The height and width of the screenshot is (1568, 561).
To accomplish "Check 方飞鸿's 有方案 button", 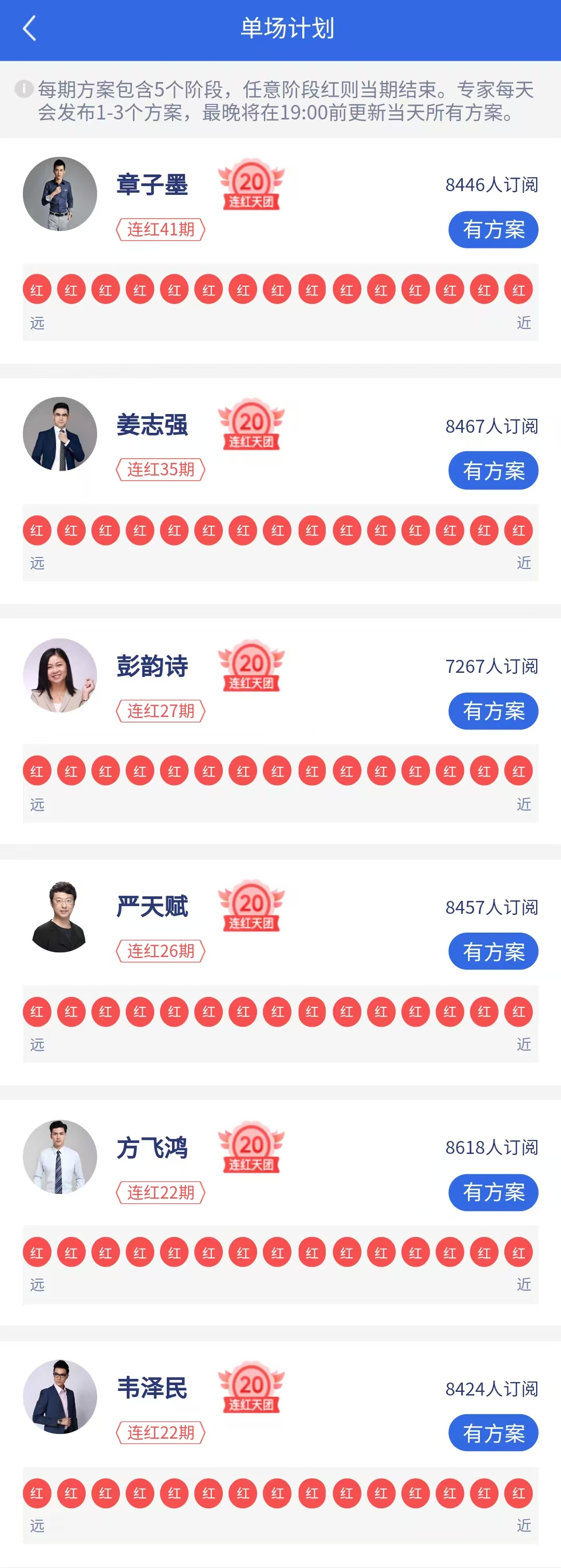I will coord(493,1192).
